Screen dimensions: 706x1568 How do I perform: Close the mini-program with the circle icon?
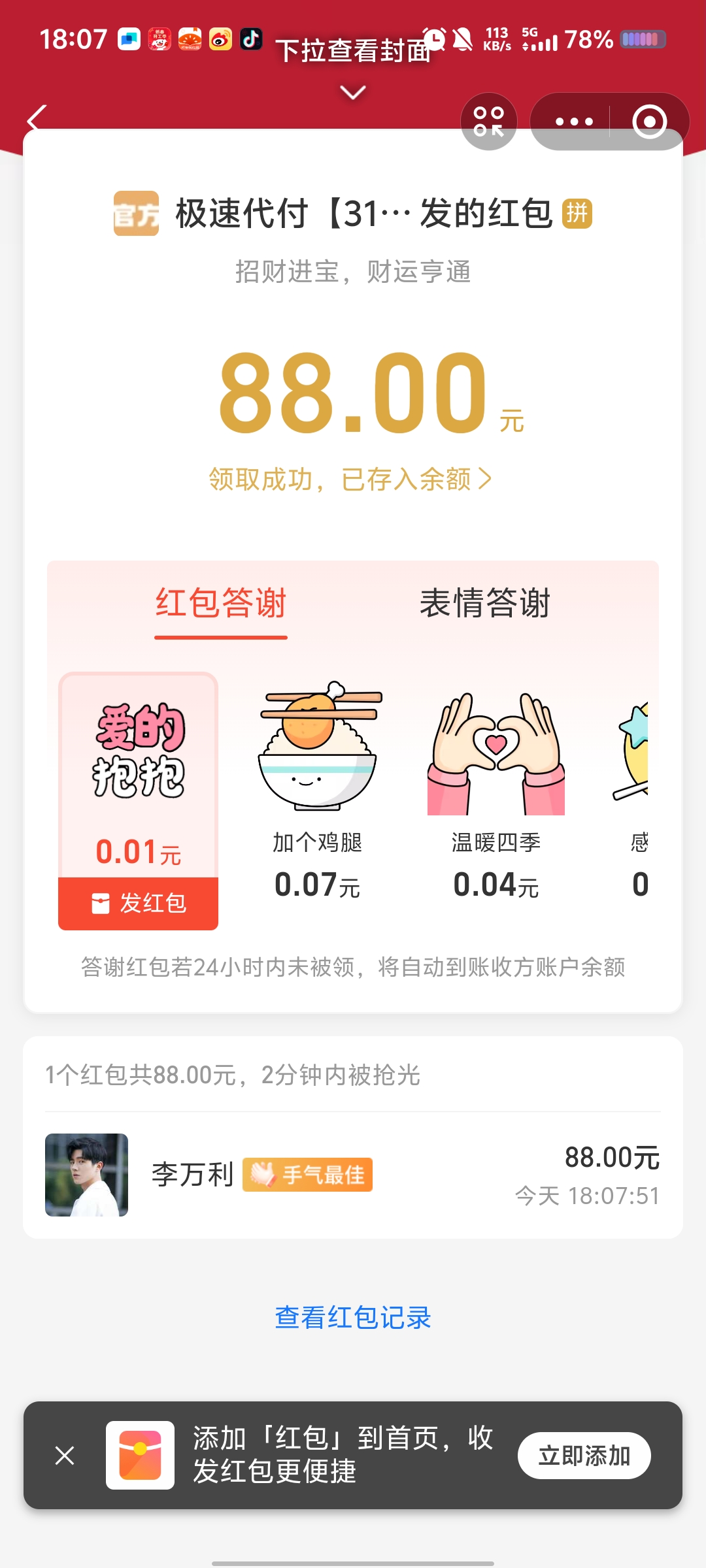(649, 122)
